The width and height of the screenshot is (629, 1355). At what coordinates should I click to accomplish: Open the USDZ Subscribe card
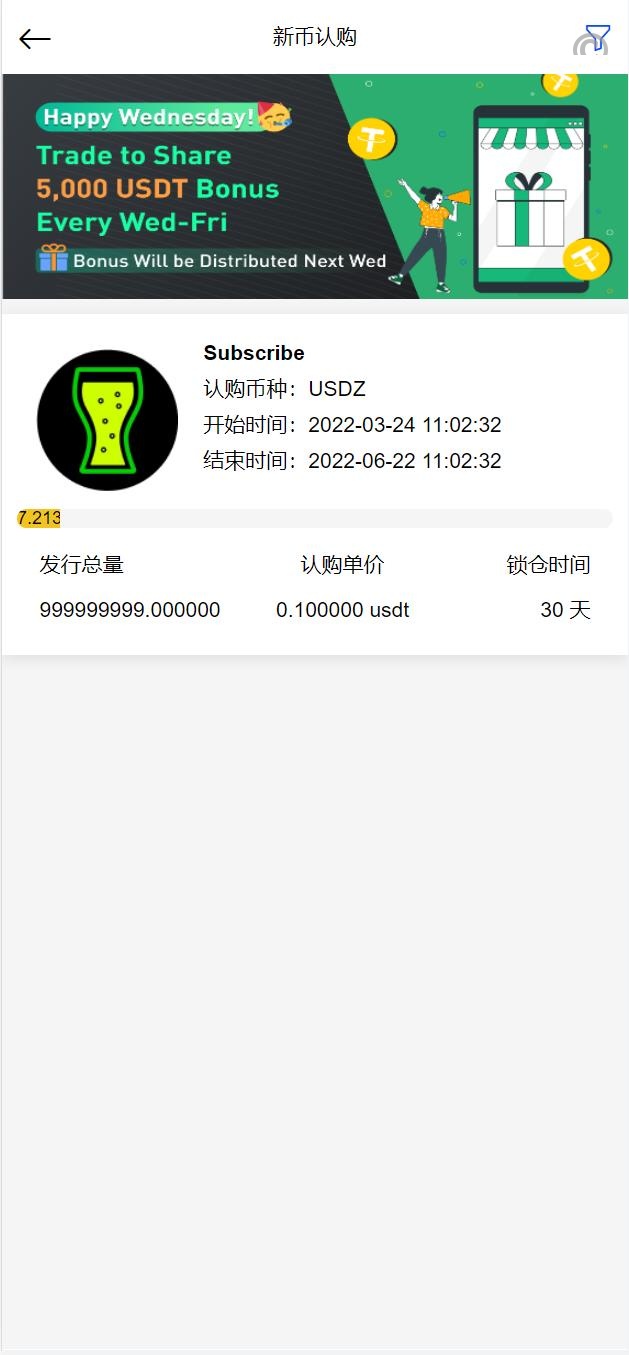coord(314,484)
